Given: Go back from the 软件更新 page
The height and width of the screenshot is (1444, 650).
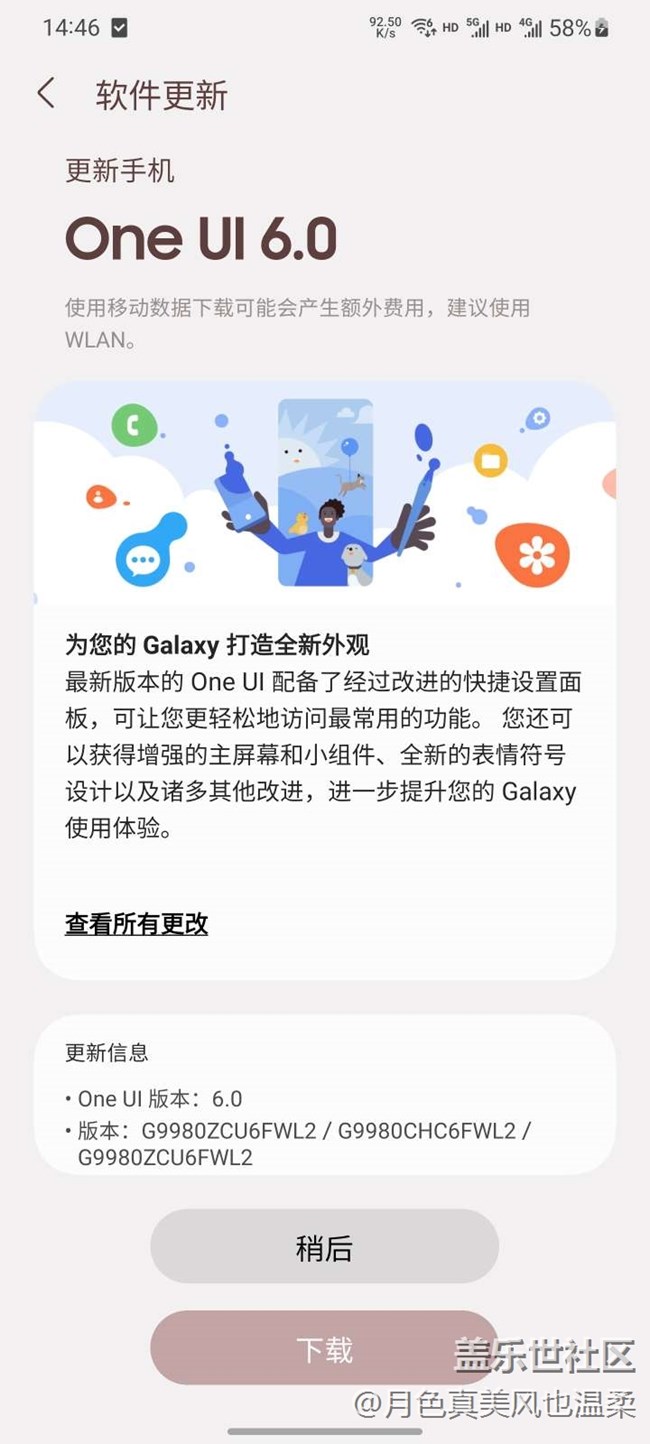Looking at the screenshot, I should (x=45, y=94).
